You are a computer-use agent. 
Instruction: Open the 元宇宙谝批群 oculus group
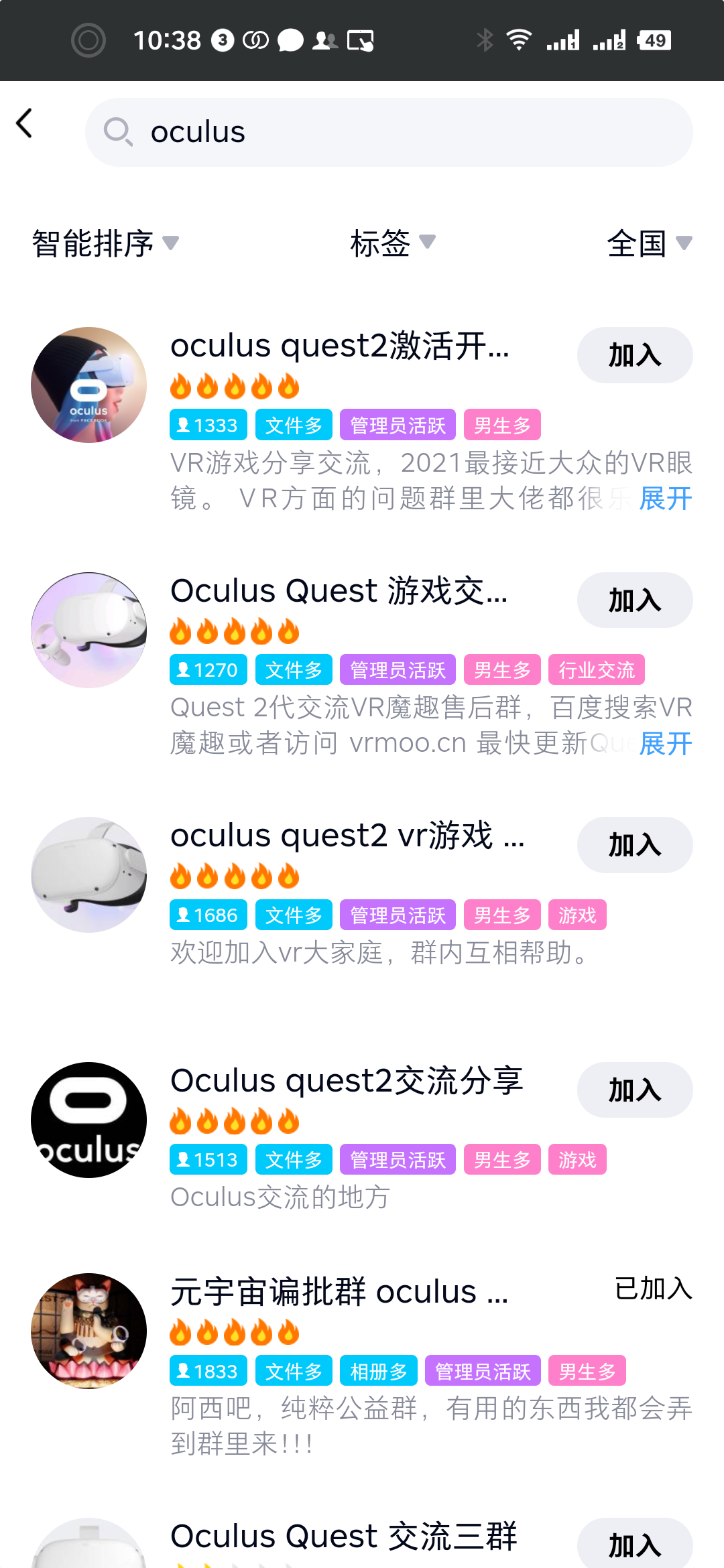(339, 1291)
